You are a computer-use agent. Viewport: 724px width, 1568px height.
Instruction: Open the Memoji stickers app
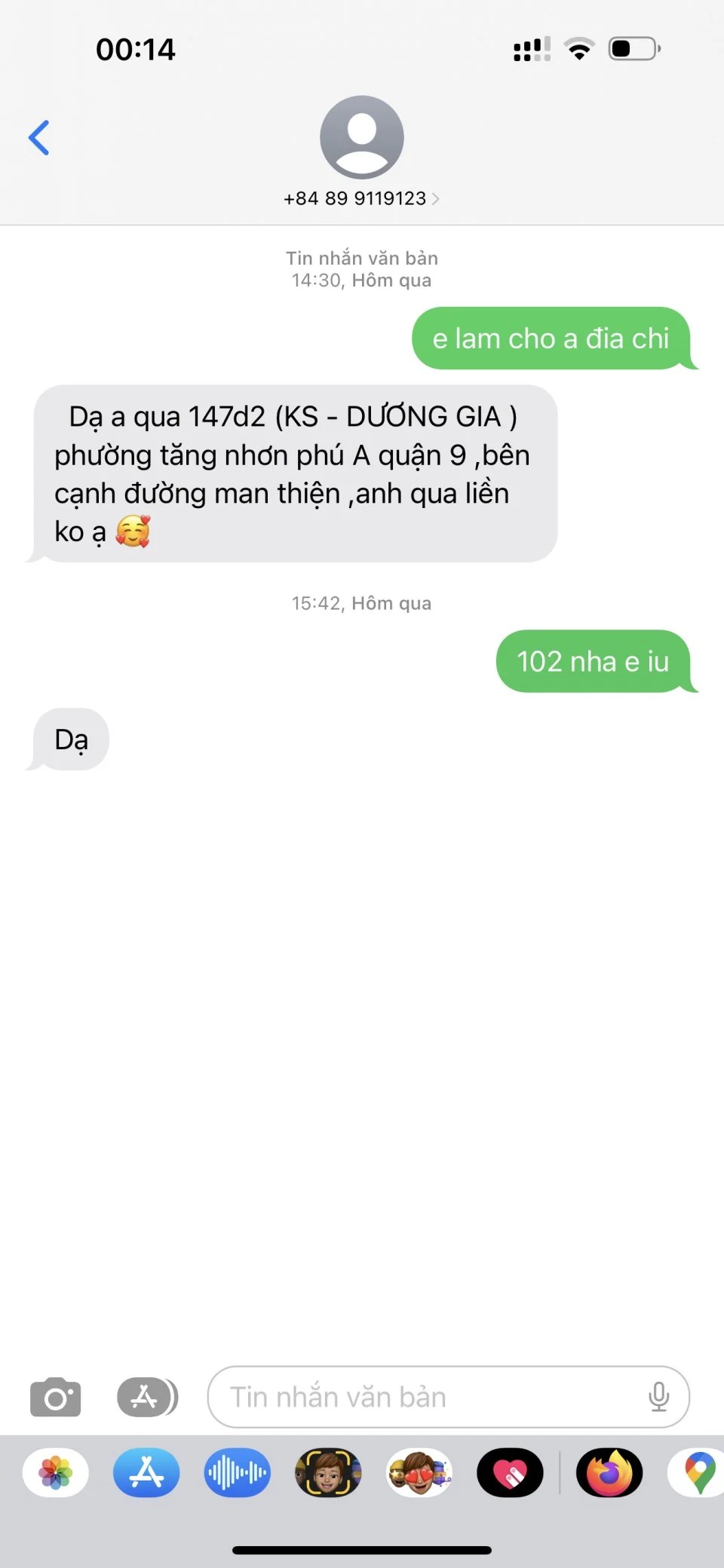pyautogui.click(x=419, y=1472)
